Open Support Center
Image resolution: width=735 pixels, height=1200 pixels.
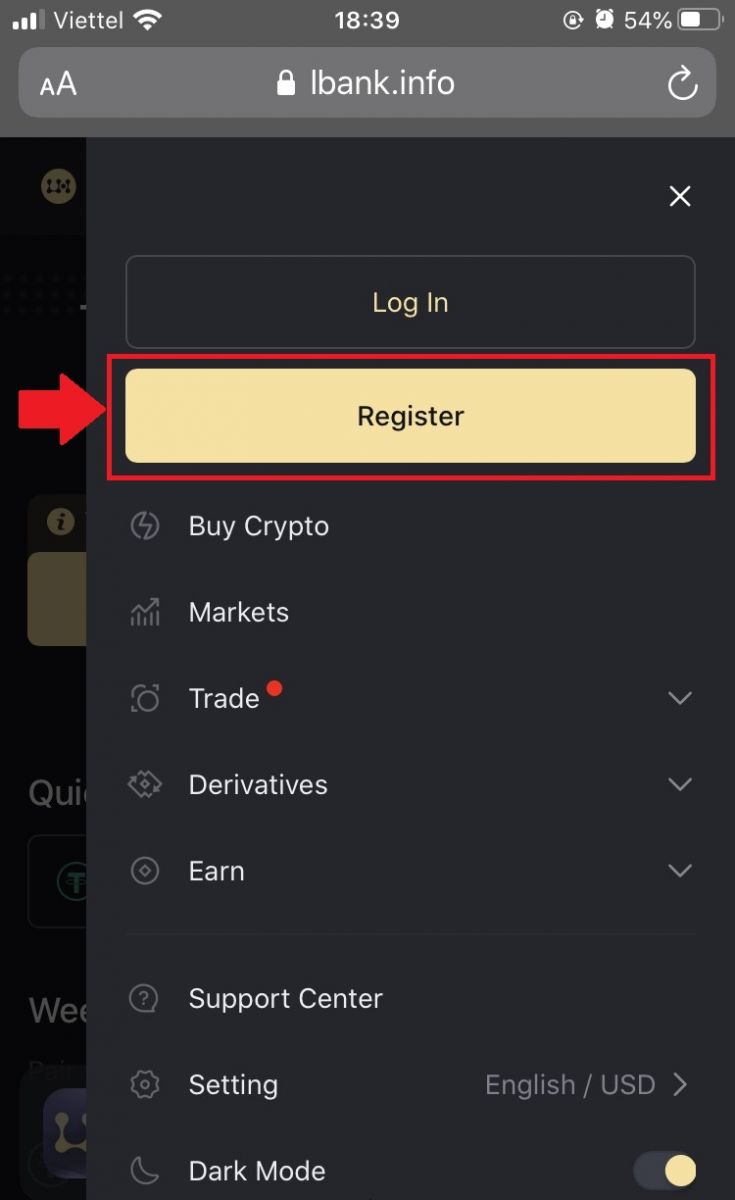tap(285, 998)
